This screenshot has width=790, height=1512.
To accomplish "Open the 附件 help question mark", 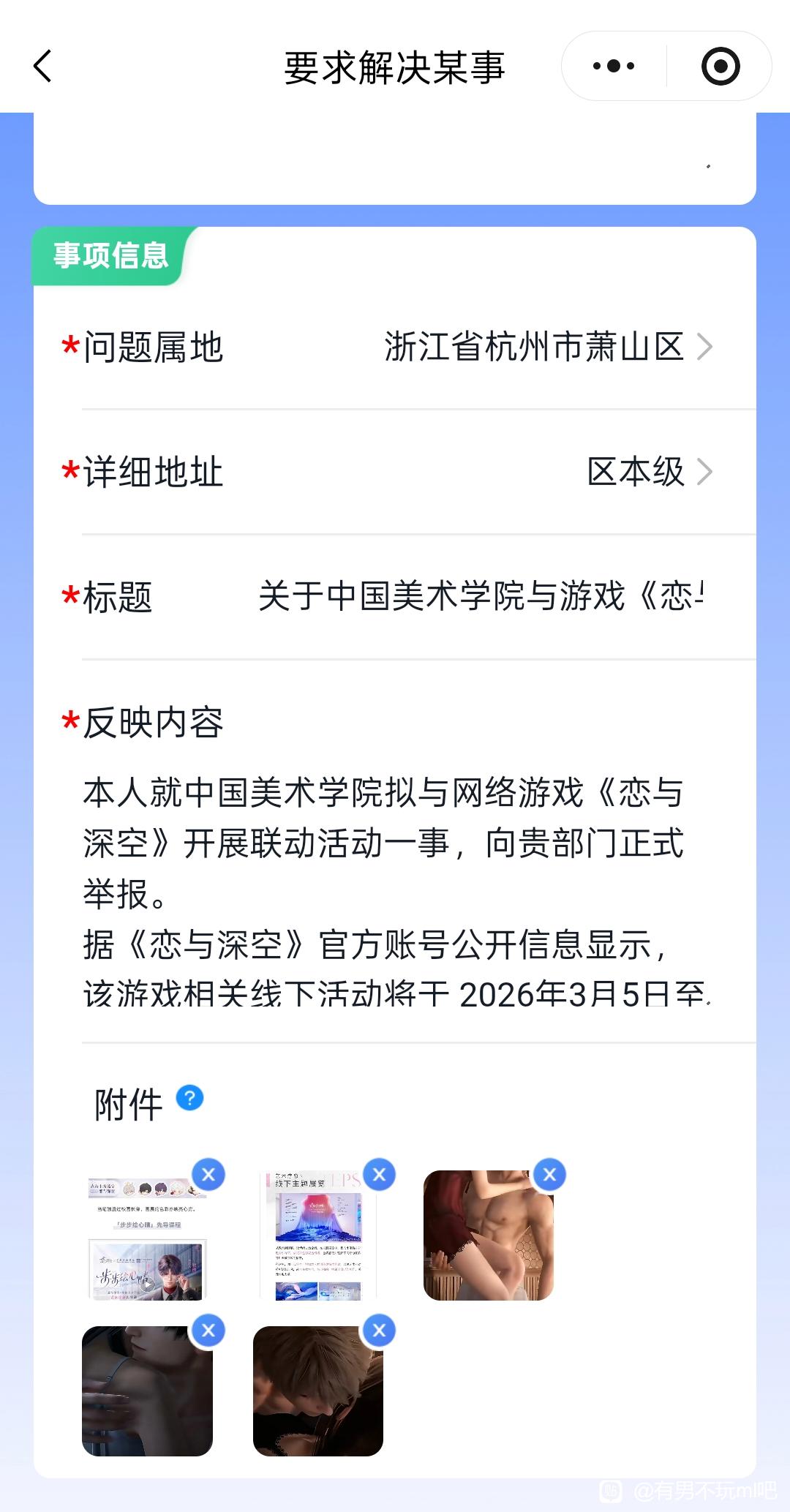I will pos(190,1098).
